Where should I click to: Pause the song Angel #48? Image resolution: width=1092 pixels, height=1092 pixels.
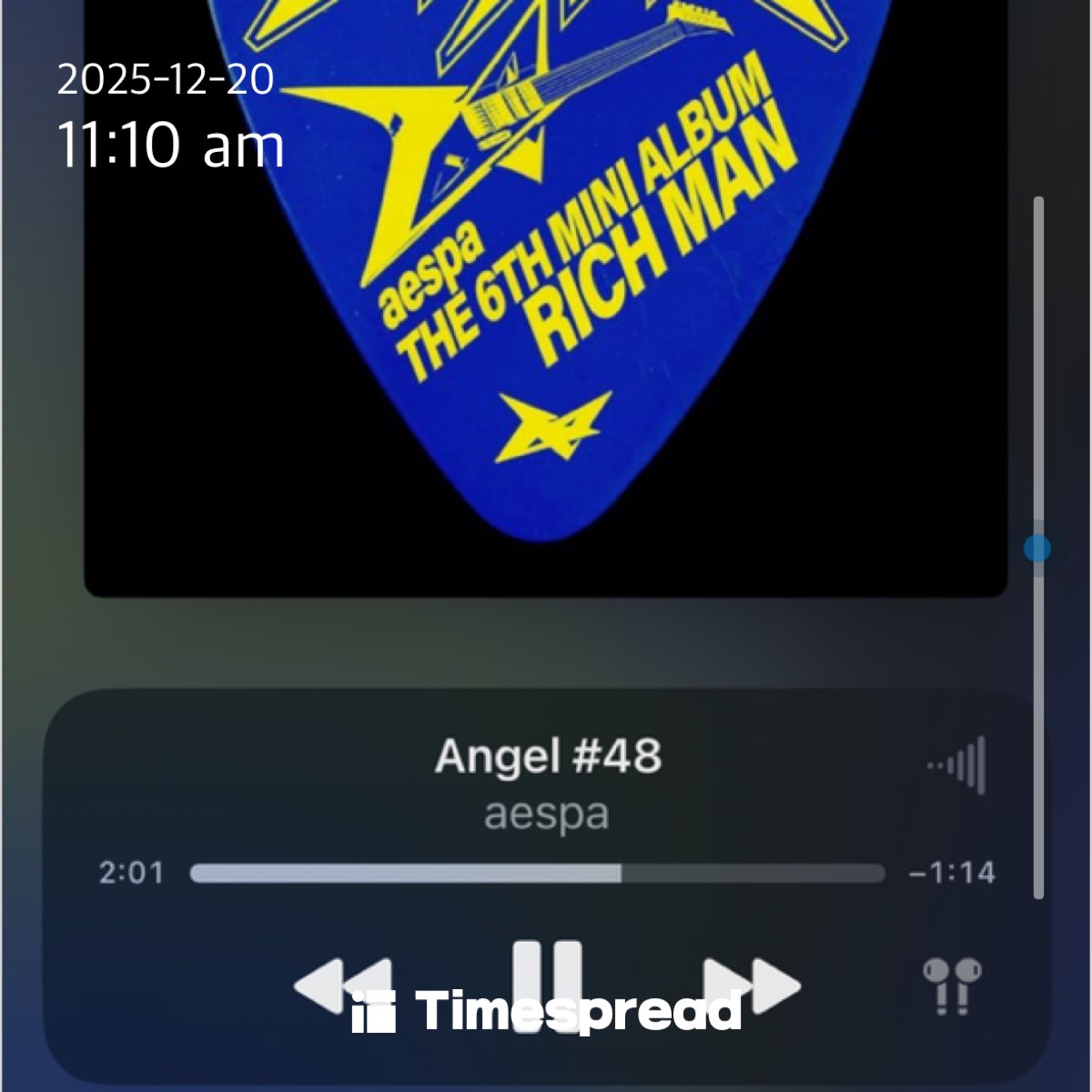tap(546, 985)
